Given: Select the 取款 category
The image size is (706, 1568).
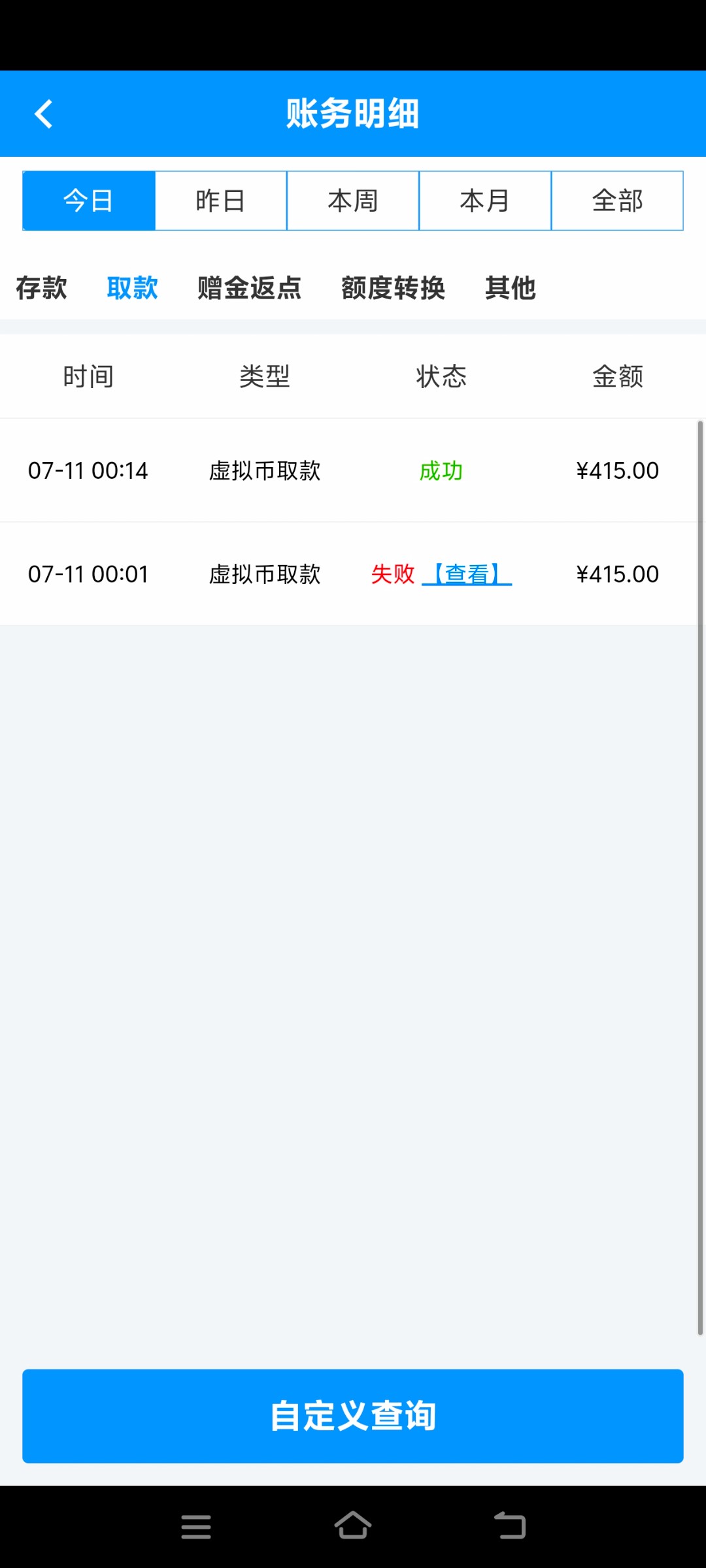Looking at the screenshot, I should click(x=133, y=288).
